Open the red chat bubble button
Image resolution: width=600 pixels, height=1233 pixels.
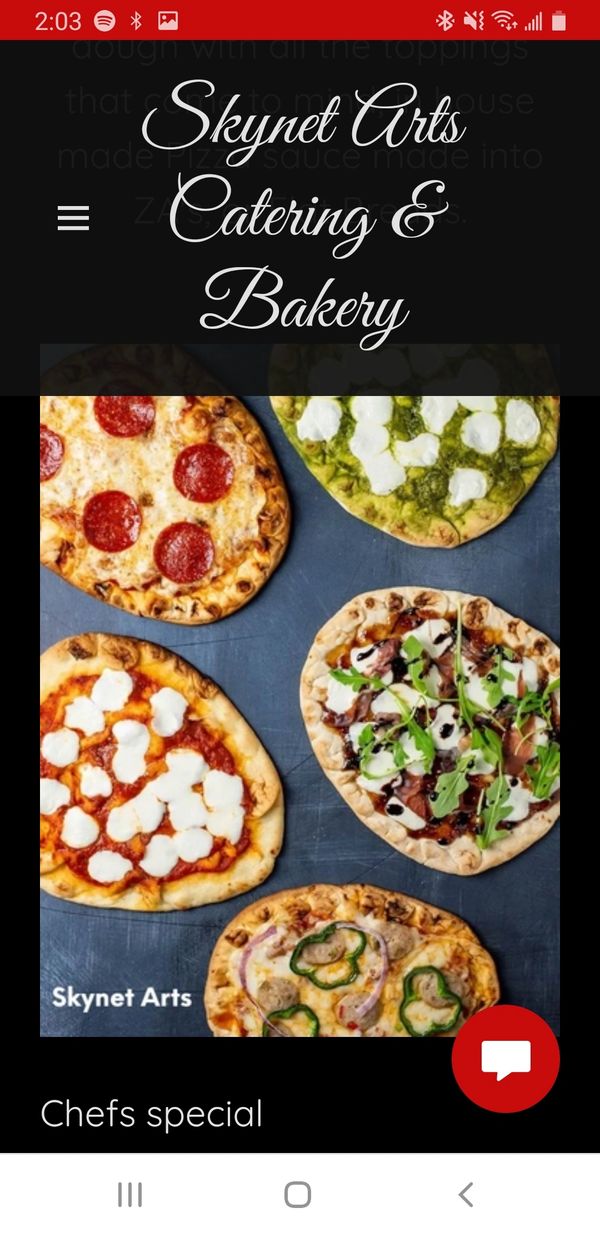point(506,1058)
